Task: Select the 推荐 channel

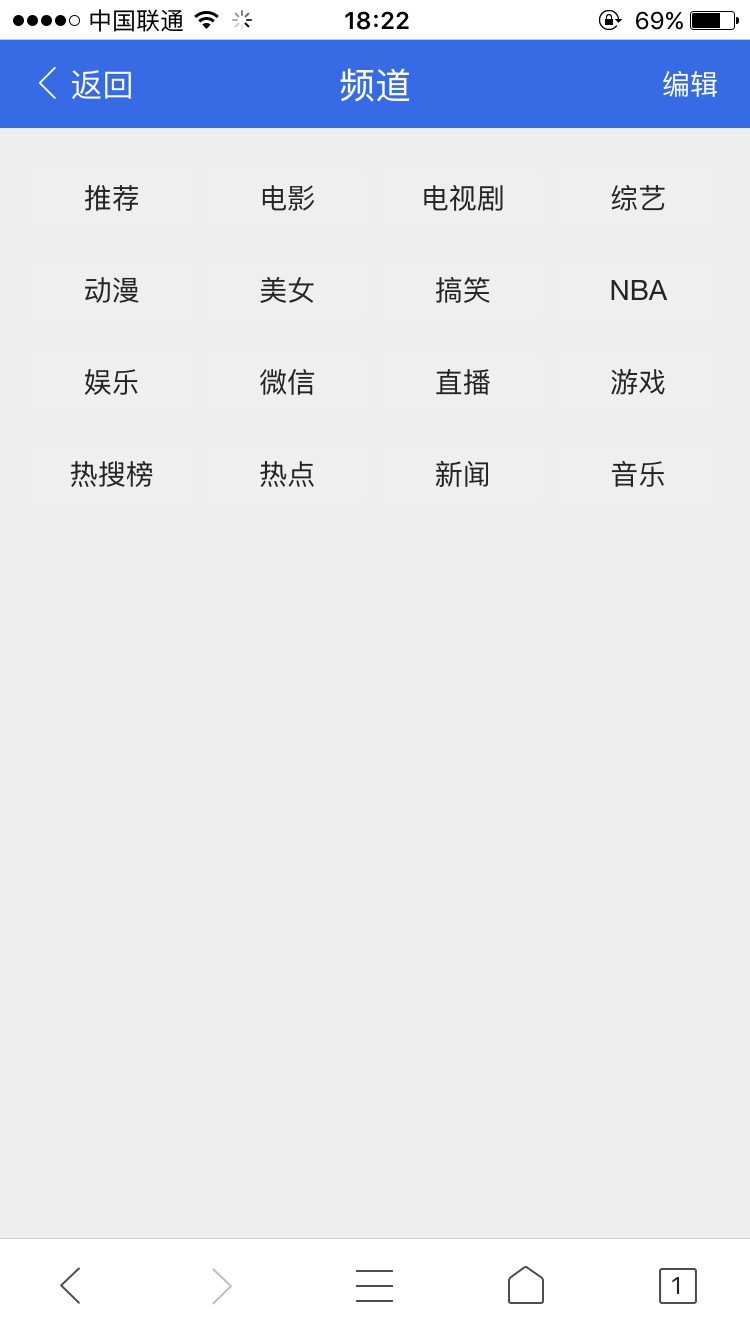Action: [x=112, y=198]
